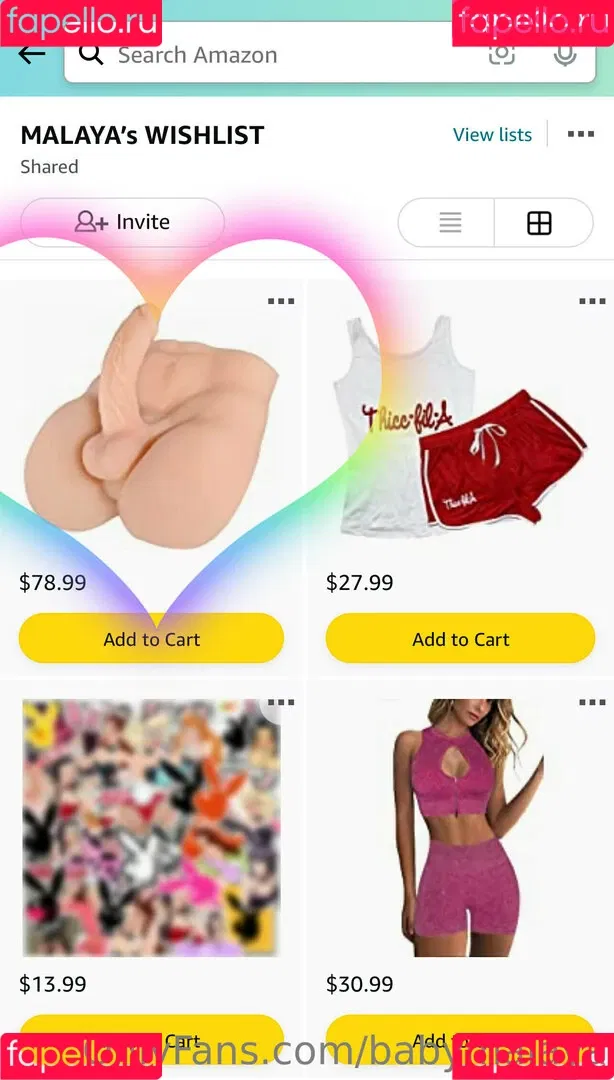Open camera lens search
This screenshot has width=614, height=1080.
[x=502, y=55]
